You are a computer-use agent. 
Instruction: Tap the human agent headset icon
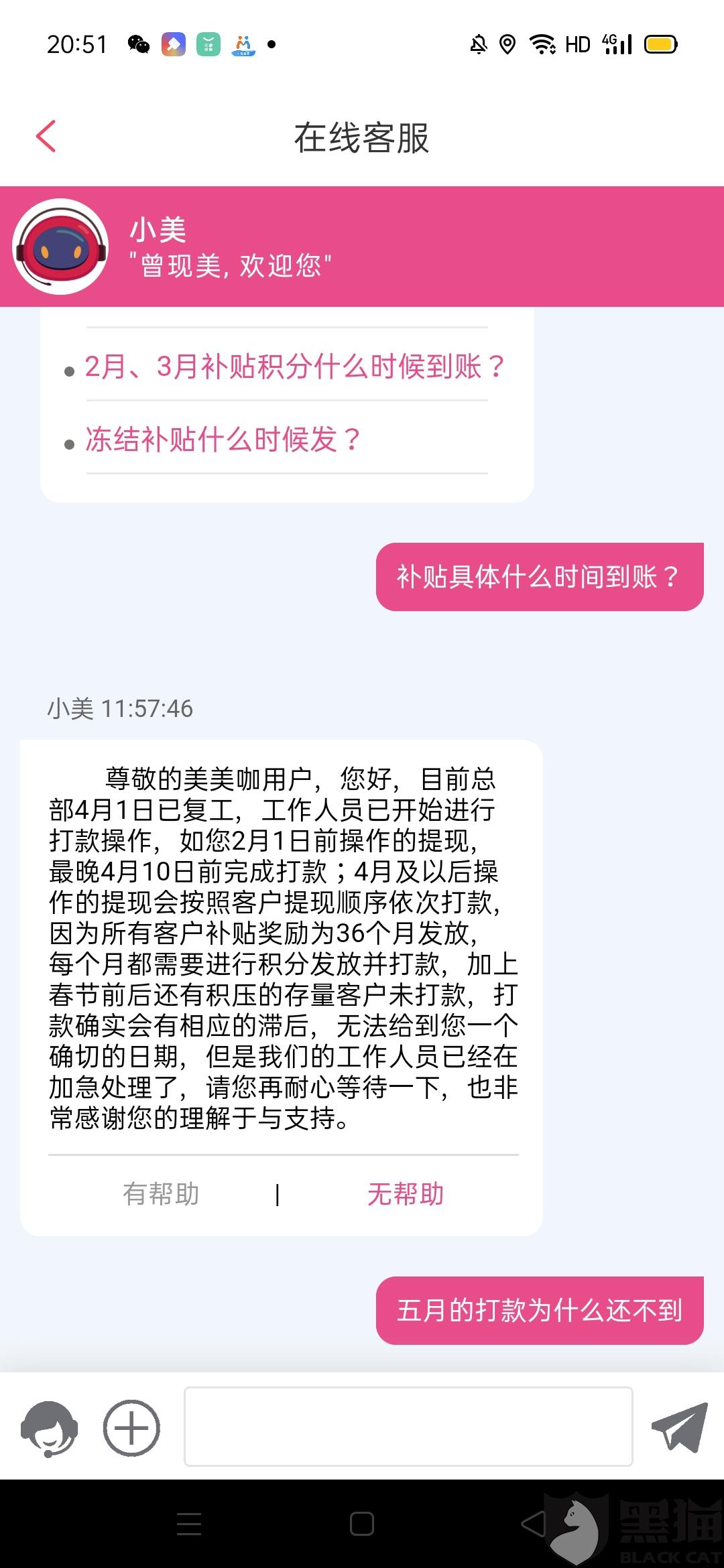[x=49, y=1428]
